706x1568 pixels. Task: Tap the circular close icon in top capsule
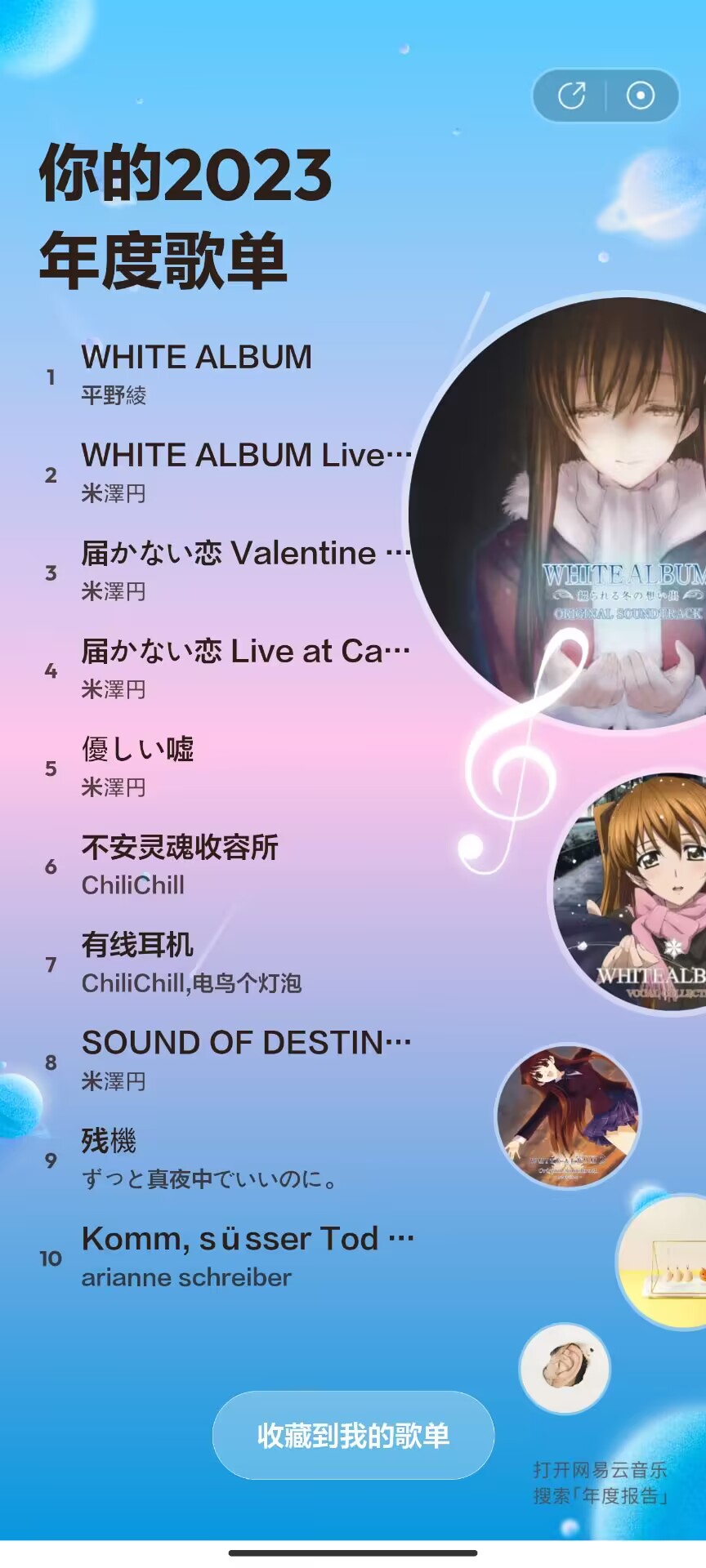[641, 96]
